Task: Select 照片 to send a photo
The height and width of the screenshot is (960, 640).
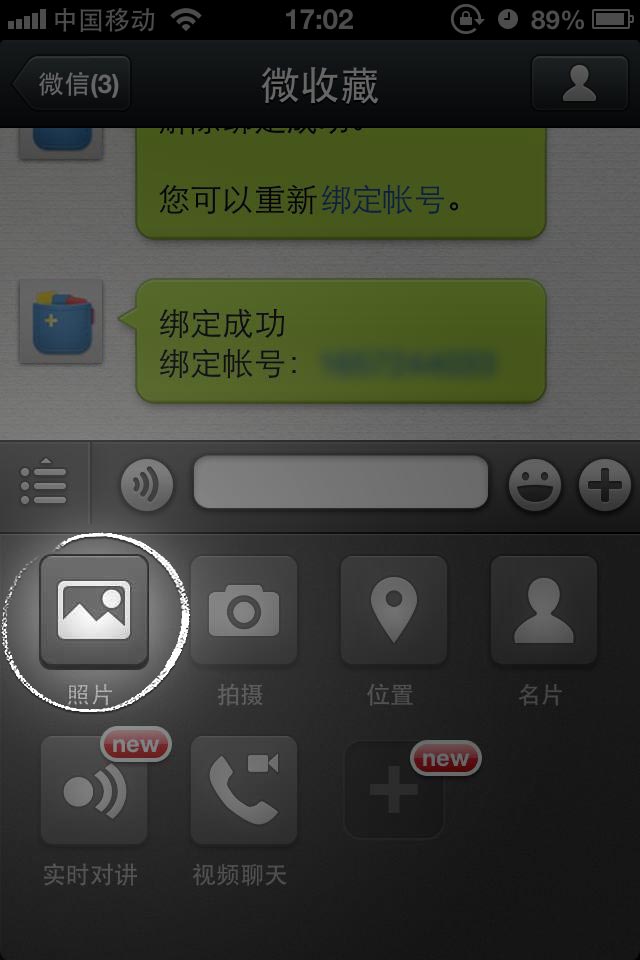Action: tap(93, 611)
